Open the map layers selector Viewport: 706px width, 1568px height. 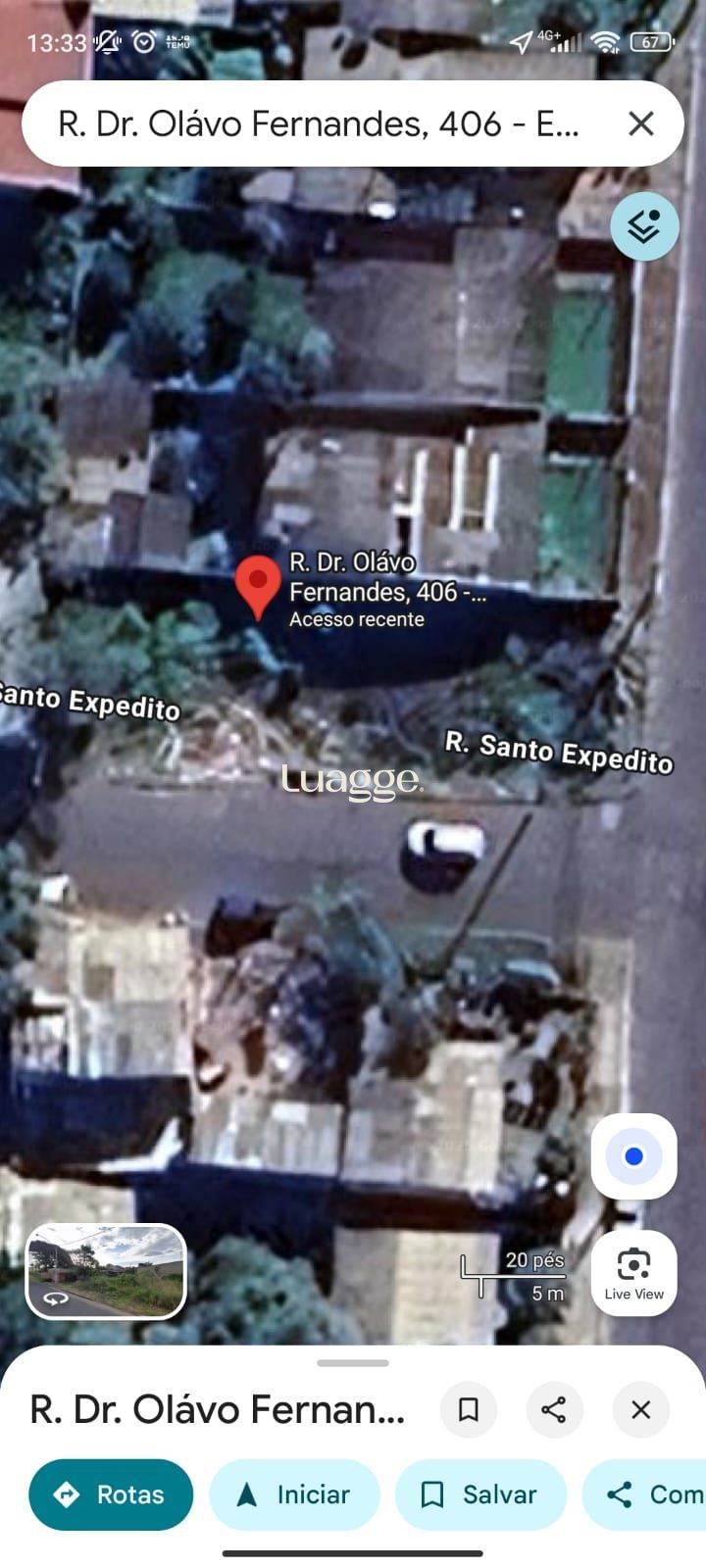pos(644,227)
